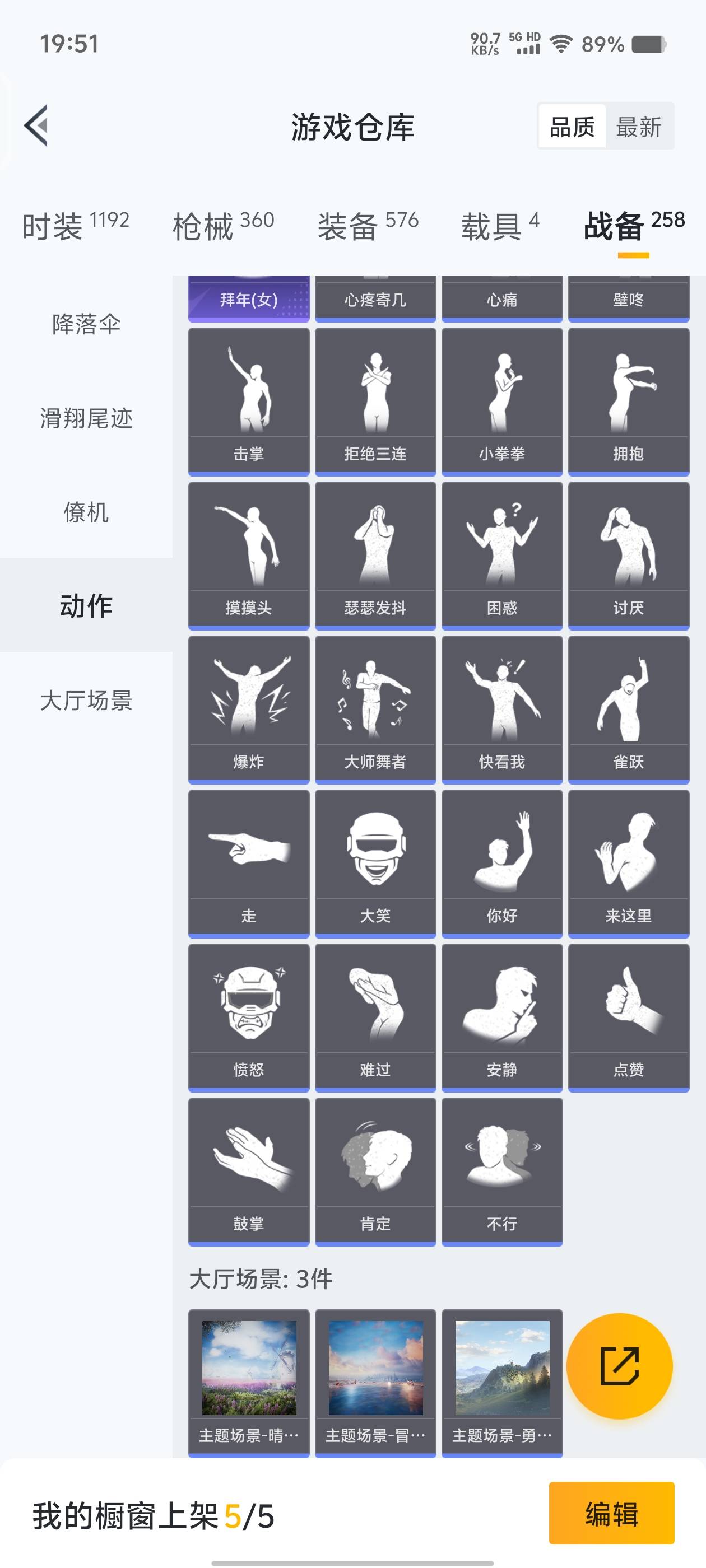The image size is (706, 1568).
Task: Switch to the 时装 tab
Action: 76,226
